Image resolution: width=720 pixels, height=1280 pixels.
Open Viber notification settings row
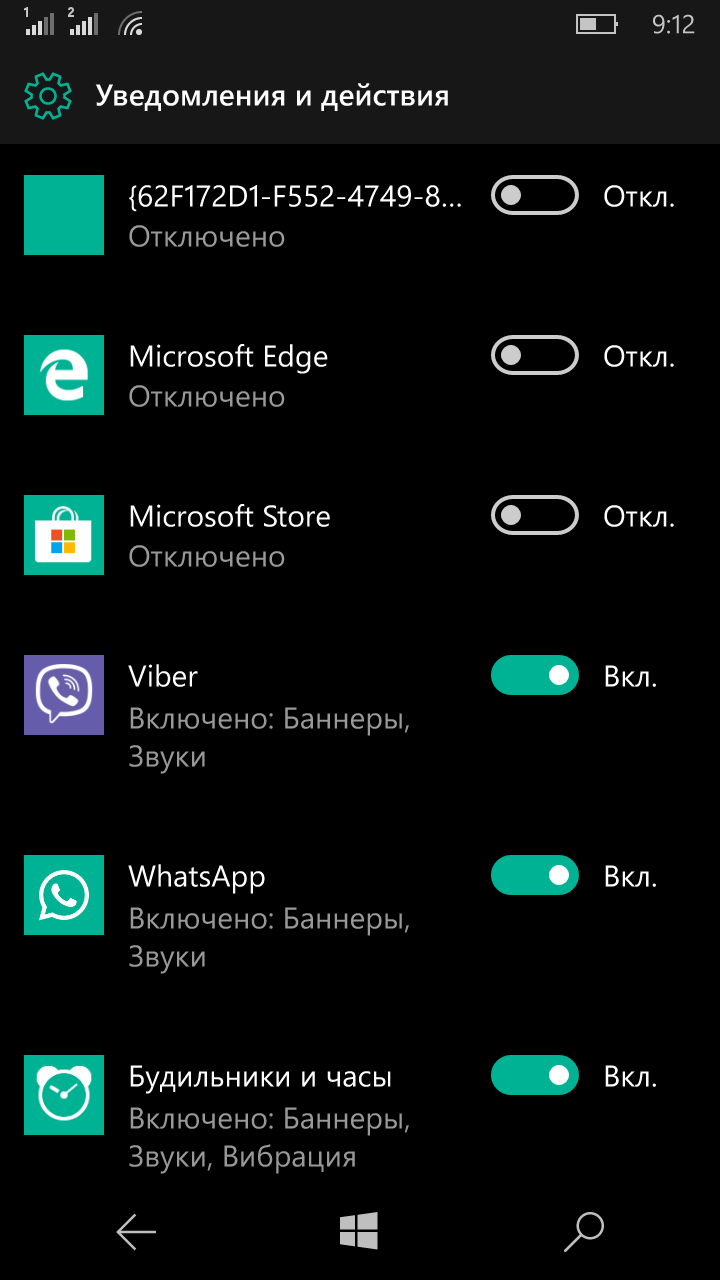[x=244, y=715]
